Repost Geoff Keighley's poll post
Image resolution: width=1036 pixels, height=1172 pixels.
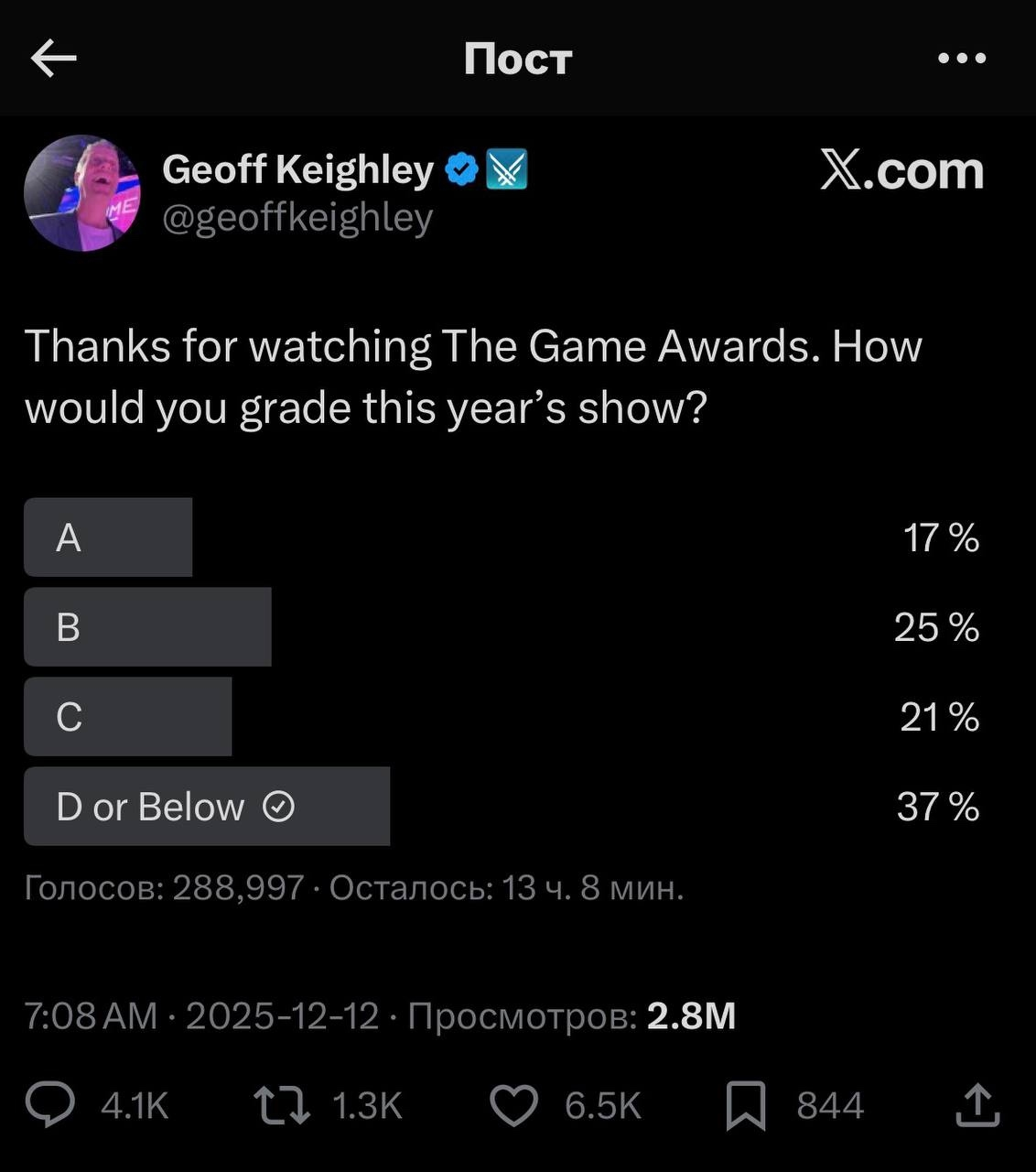click(282, 1105)
